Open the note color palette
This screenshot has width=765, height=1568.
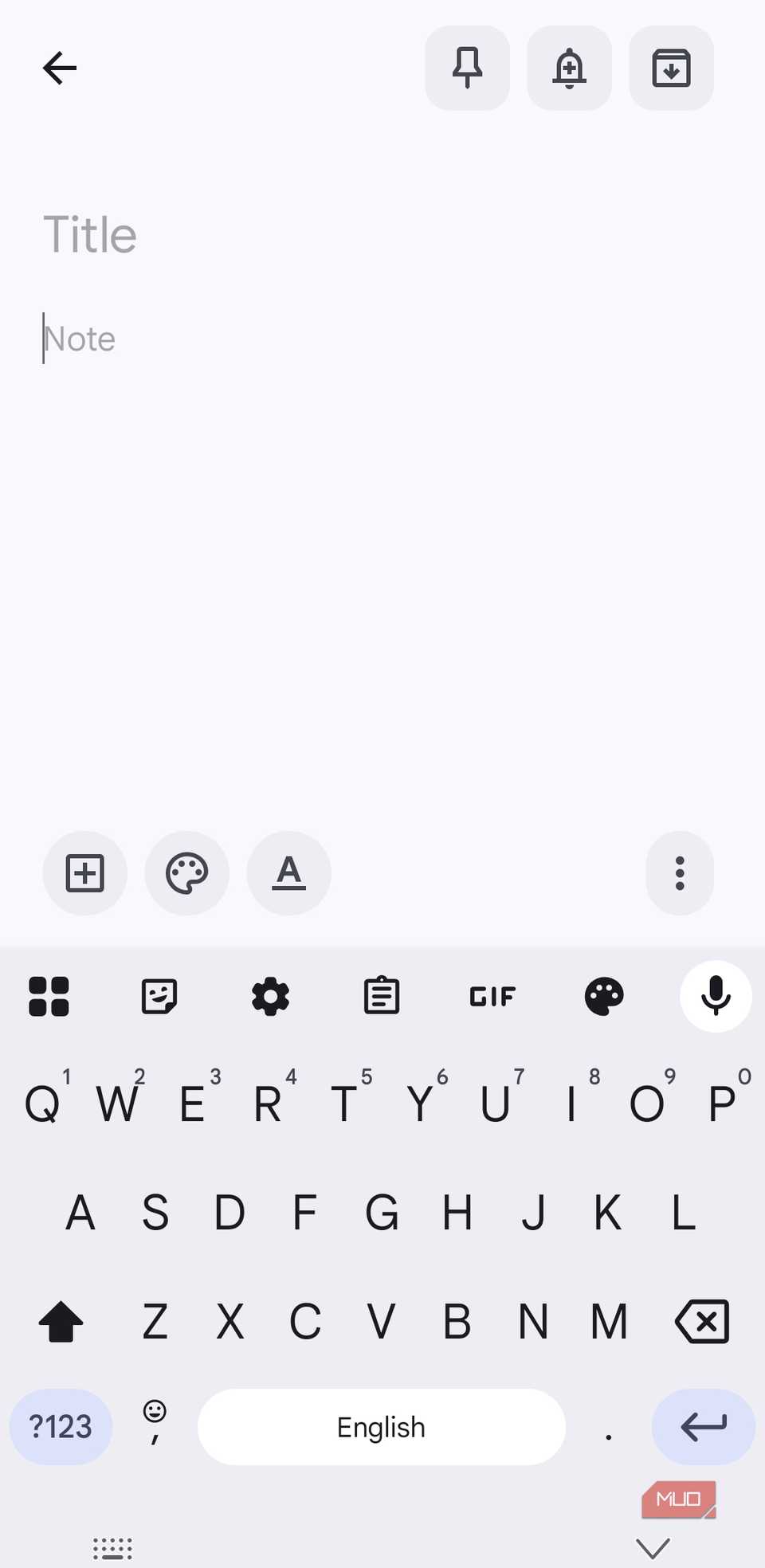(186, 873)
